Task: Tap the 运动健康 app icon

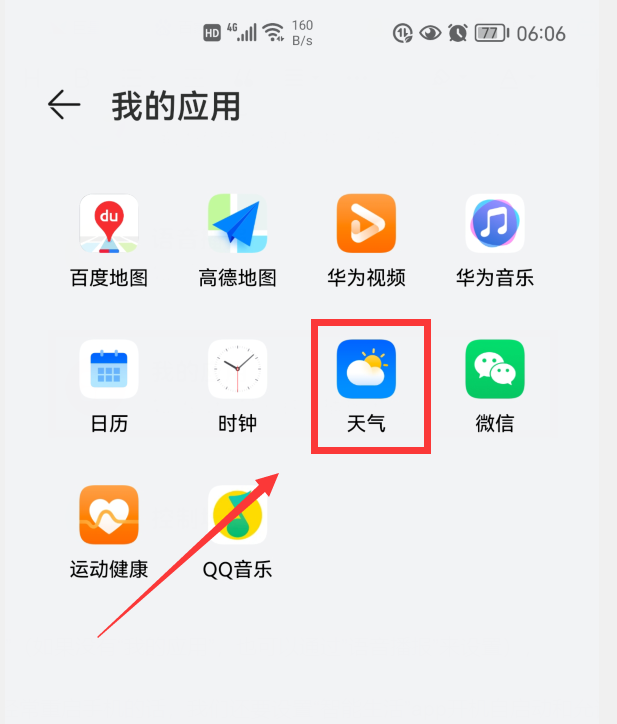Action: (x=109, y=515)
